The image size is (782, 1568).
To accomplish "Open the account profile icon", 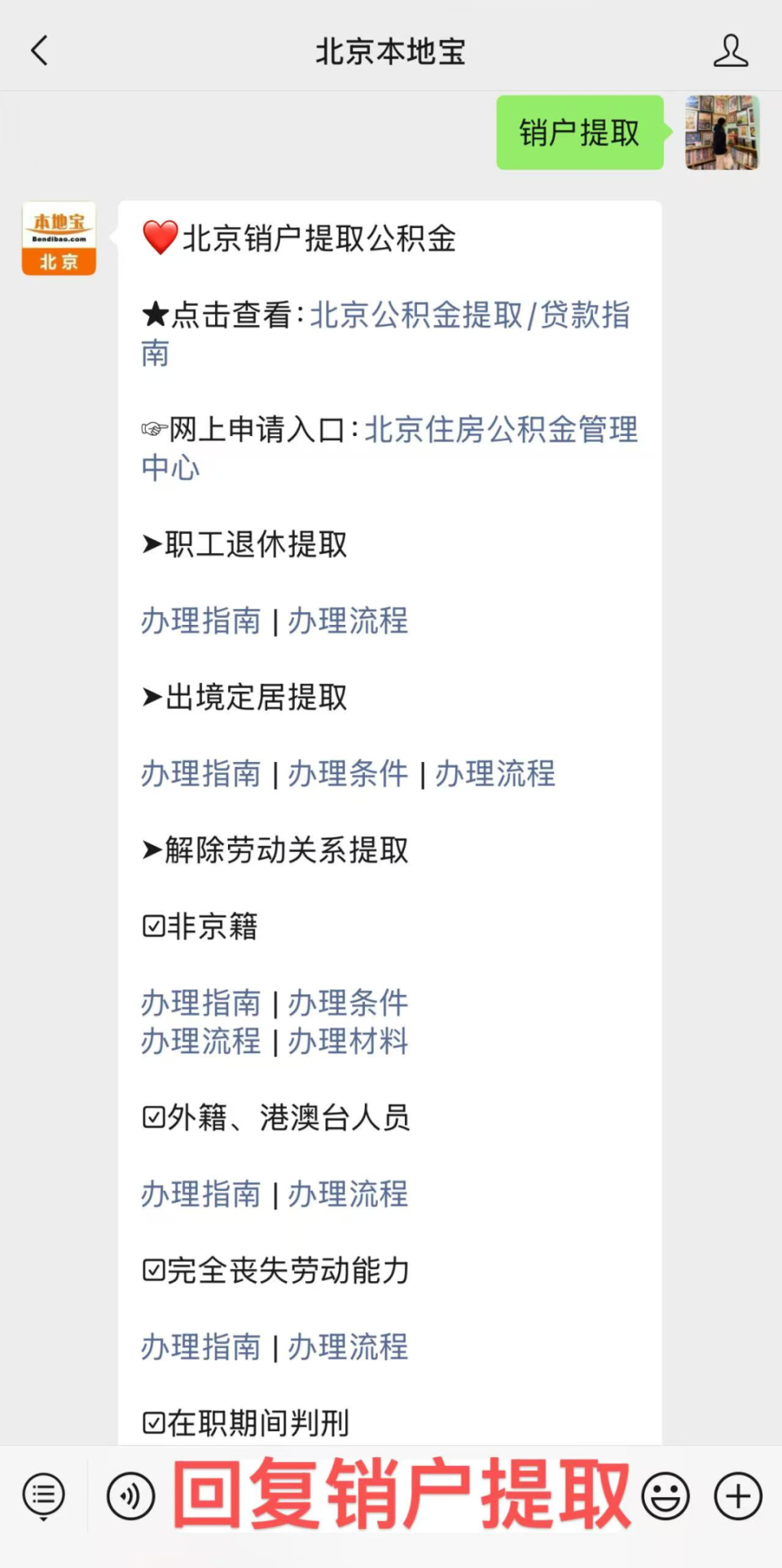I will (730, 51).
